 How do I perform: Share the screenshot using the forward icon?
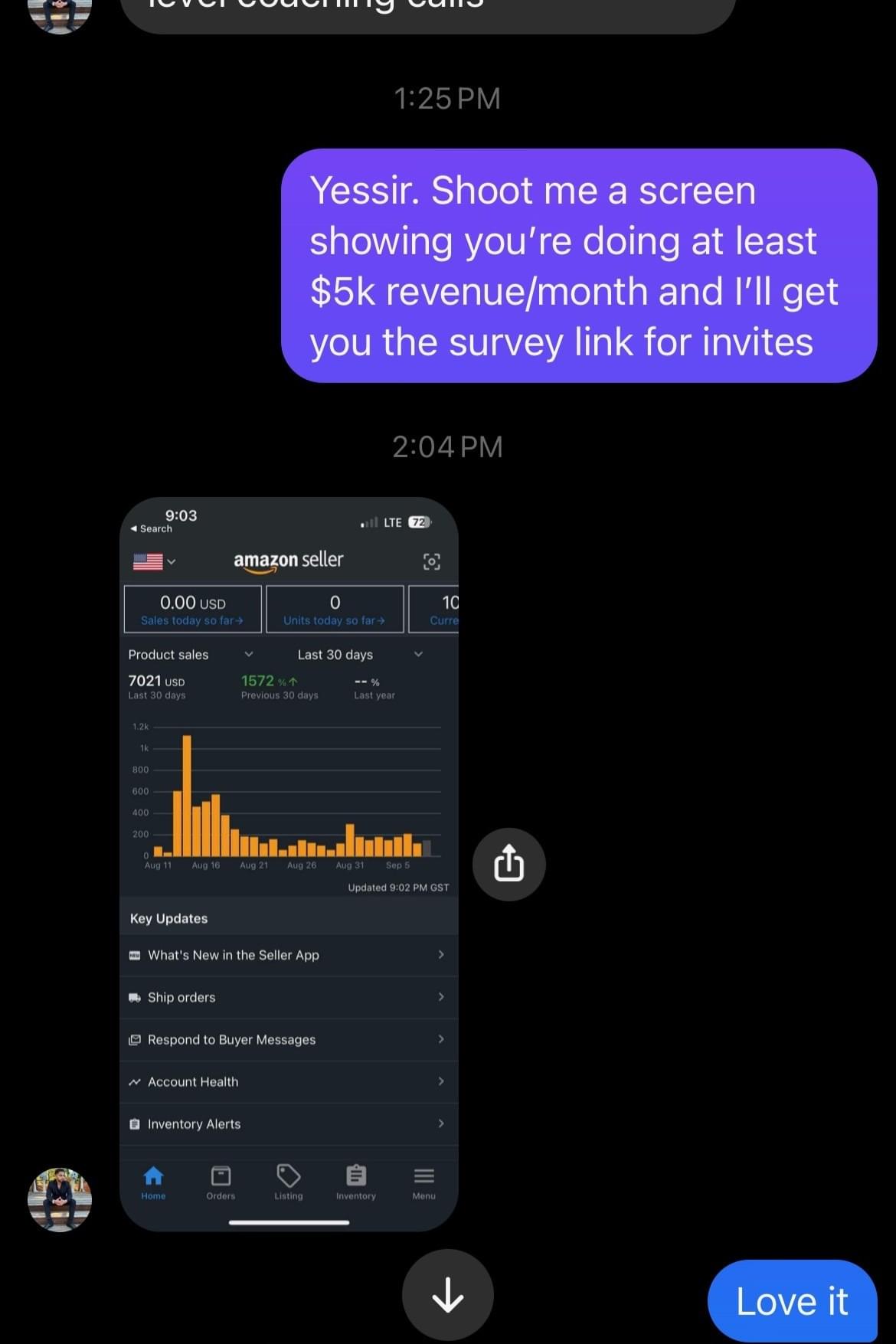508,864
